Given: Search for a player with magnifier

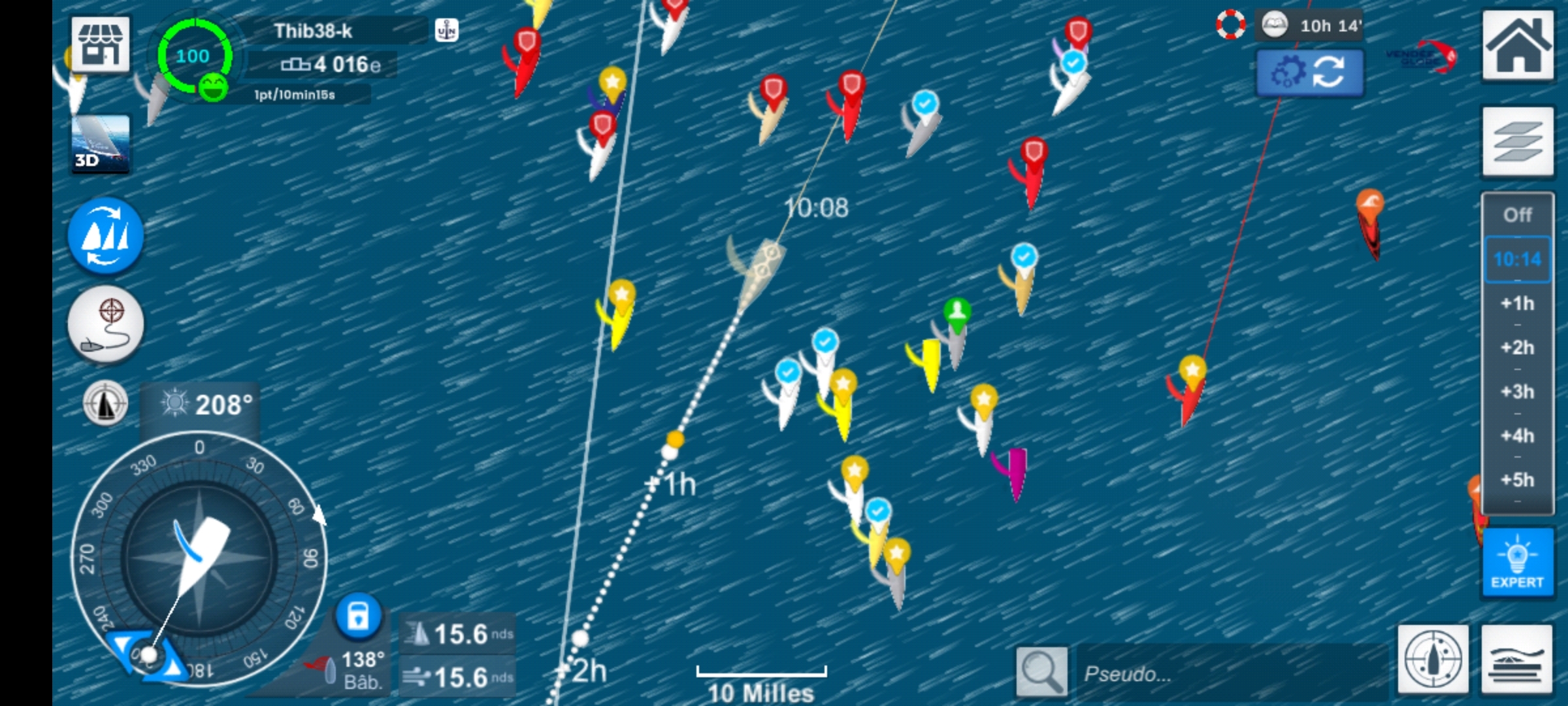Looking at the screenshot, I should tap(1041, 672).
